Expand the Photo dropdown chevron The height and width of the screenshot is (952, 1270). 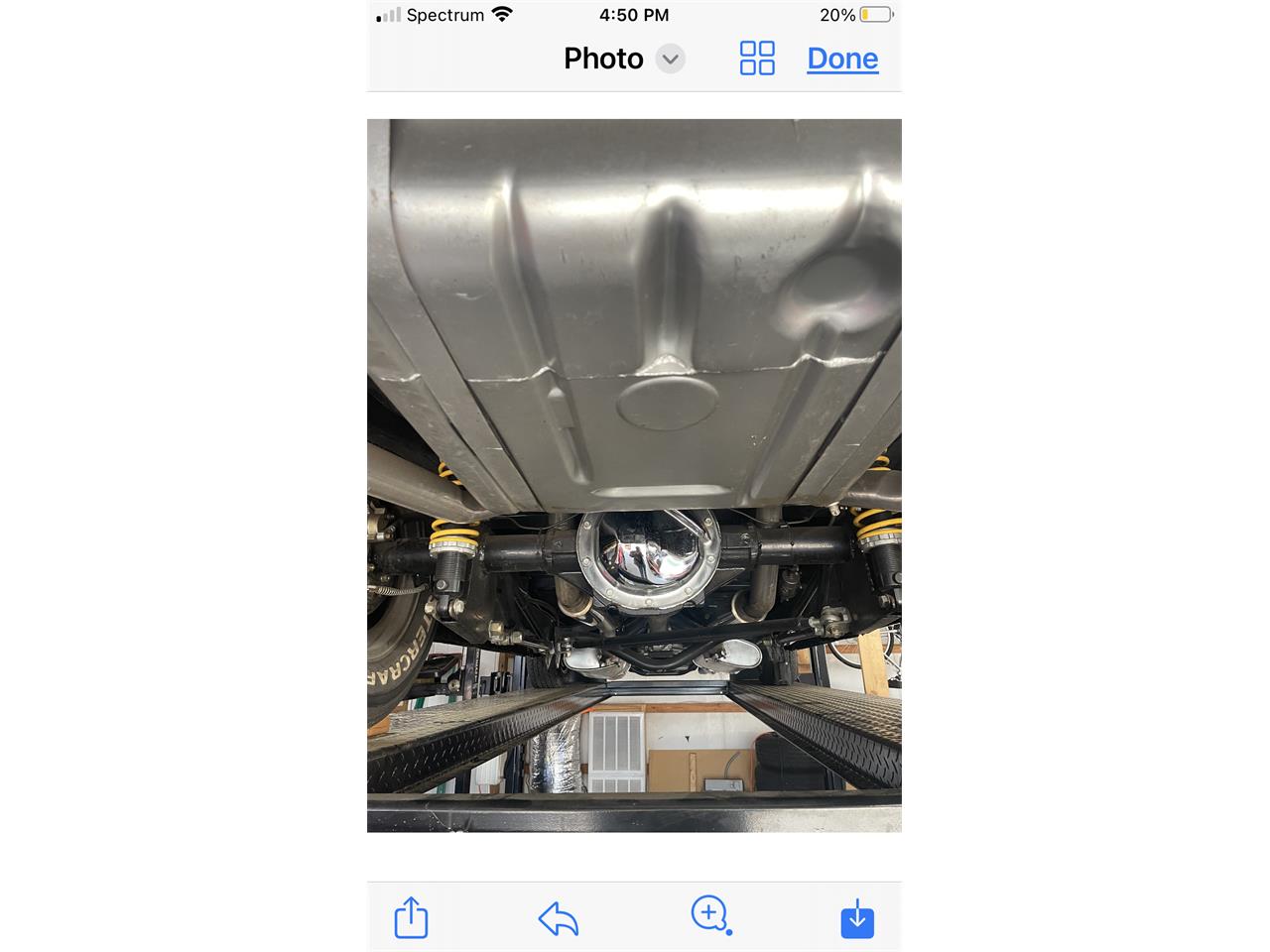[671, 59]
